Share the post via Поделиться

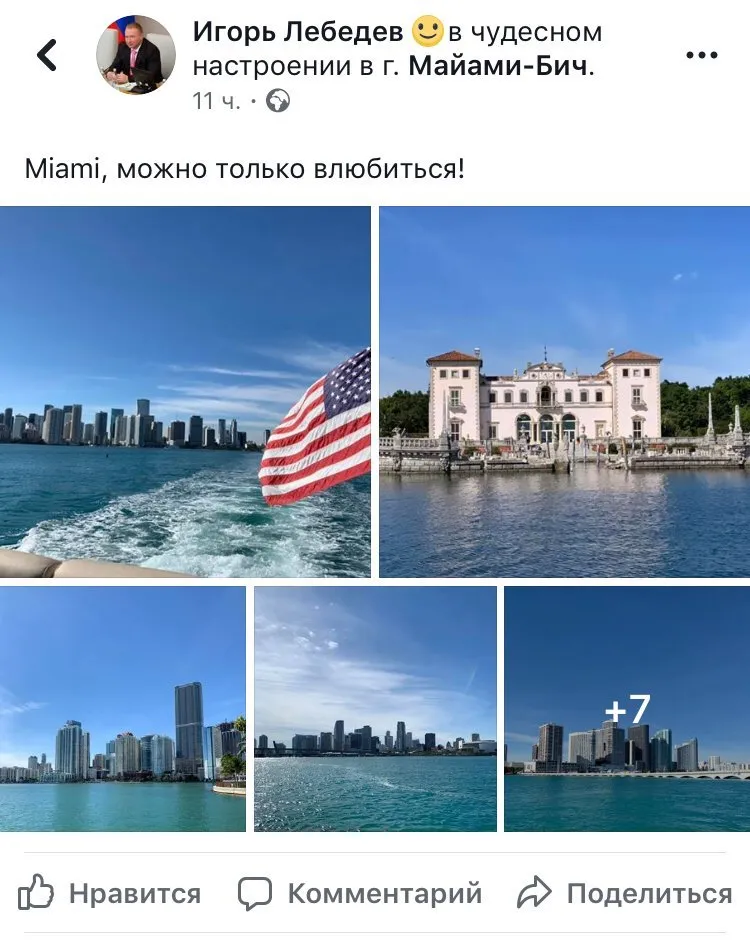click(625, 893)
